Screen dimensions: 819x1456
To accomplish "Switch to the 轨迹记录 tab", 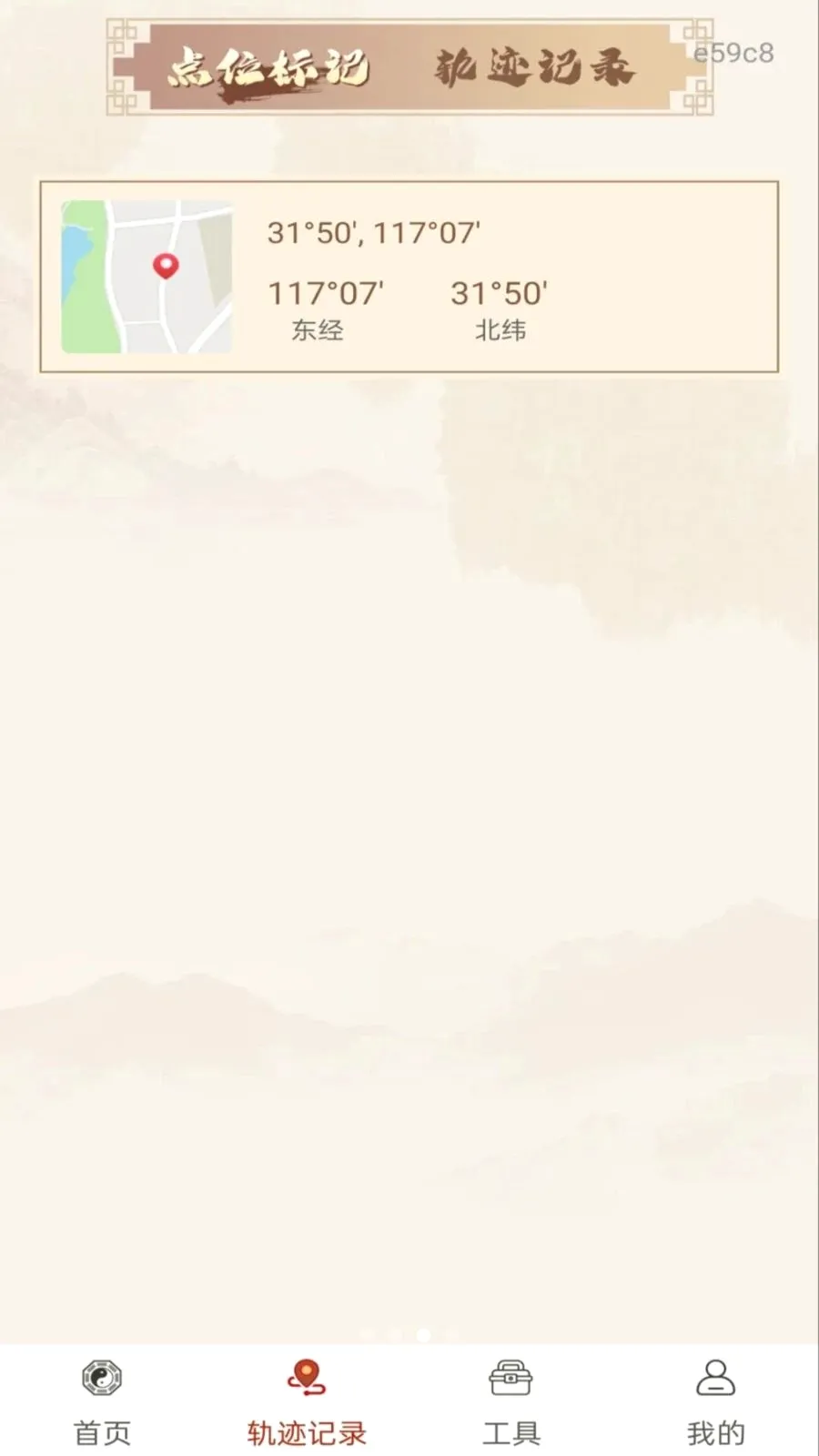I will click(x=535, y=66).
